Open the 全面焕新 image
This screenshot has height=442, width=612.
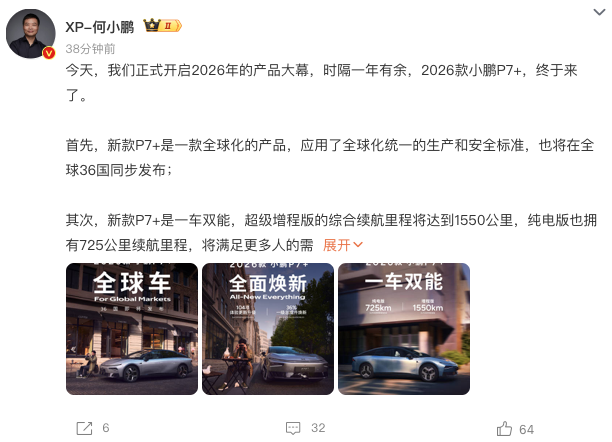coord(267,328)
